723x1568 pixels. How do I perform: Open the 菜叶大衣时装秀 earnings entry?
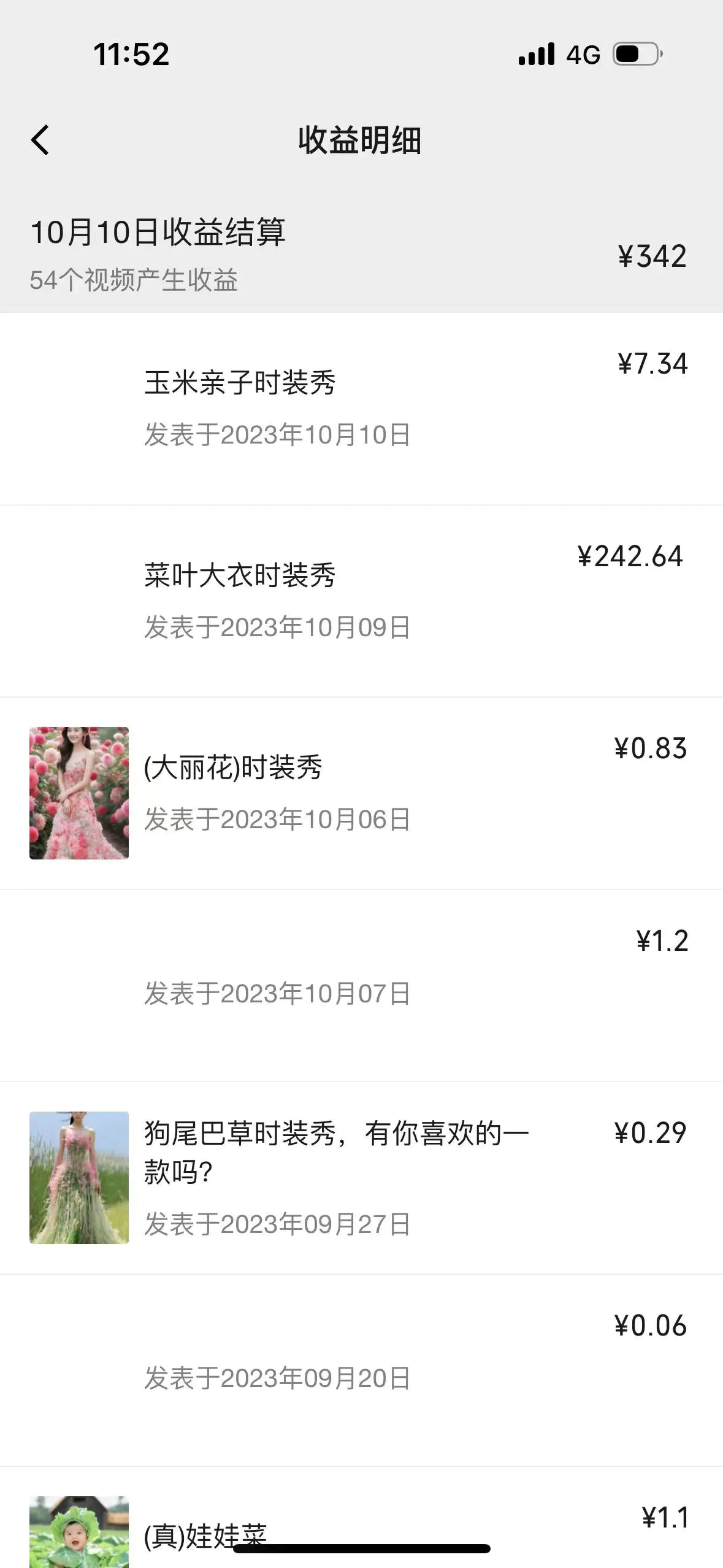(x=239, y=576)
